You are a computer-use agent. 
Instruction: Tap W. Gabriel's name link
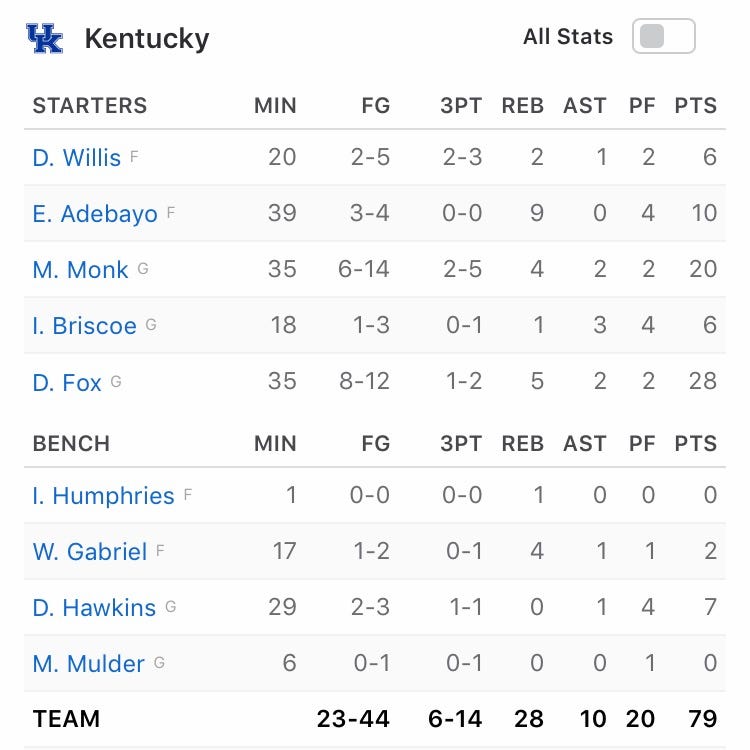tap(90, 552)
